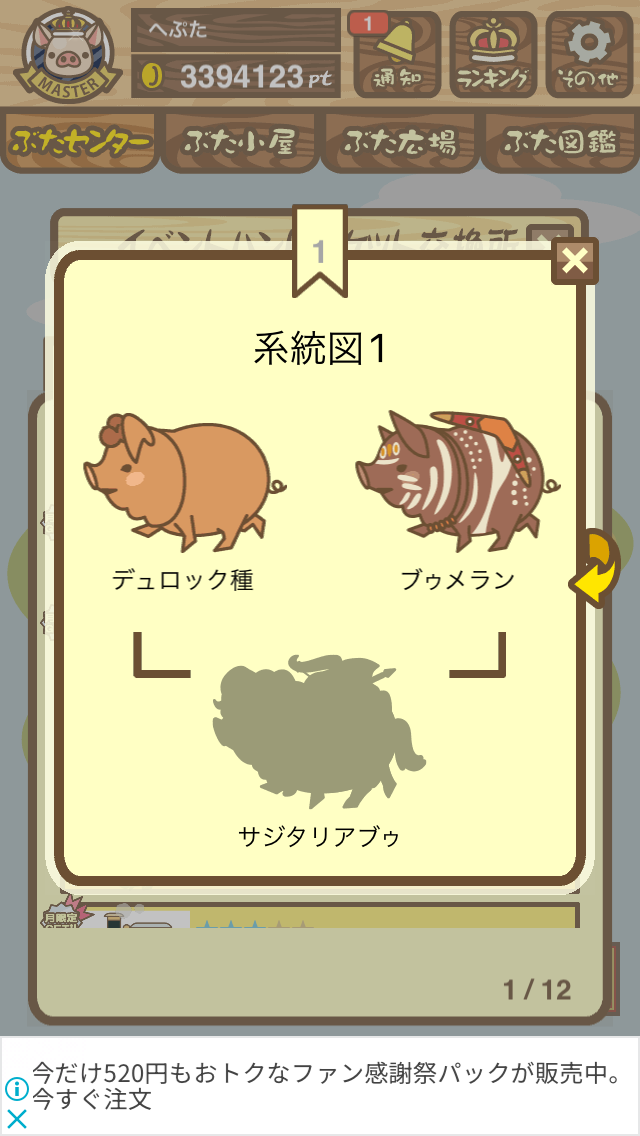This screenshot has width=640, height=1136.
Task: Switch to the ぶた広場 tab
Action: (x=399, y=142)
